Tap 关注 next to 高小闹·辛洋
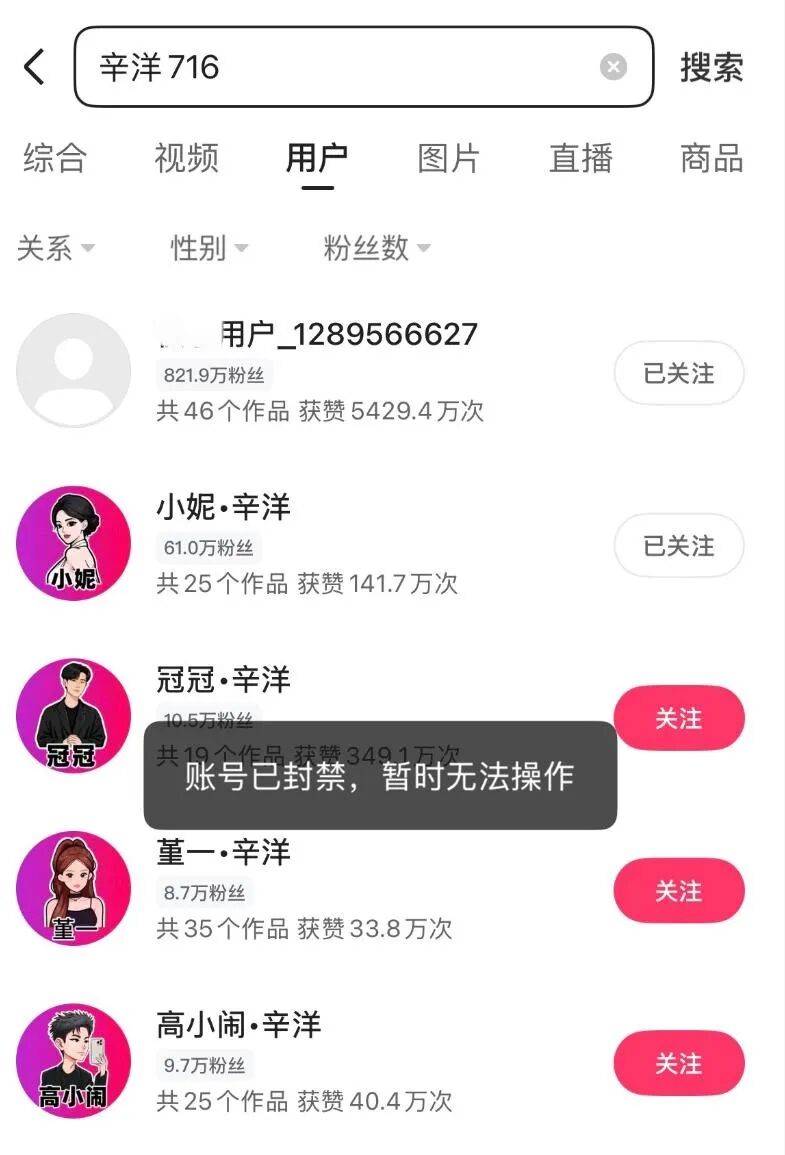 tap(678, 1063)
